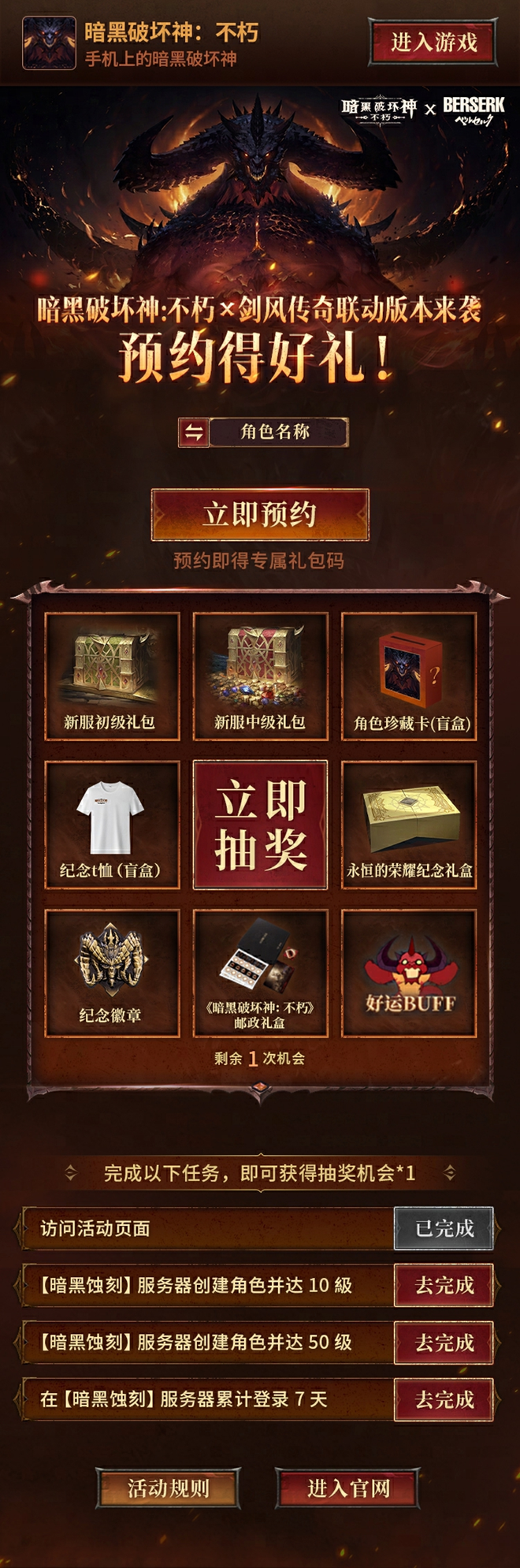Viewport: 520px width, 1568px height.
Task: Tap 去完成 for reaching level 10
Action: click(x=444, y=1286)
